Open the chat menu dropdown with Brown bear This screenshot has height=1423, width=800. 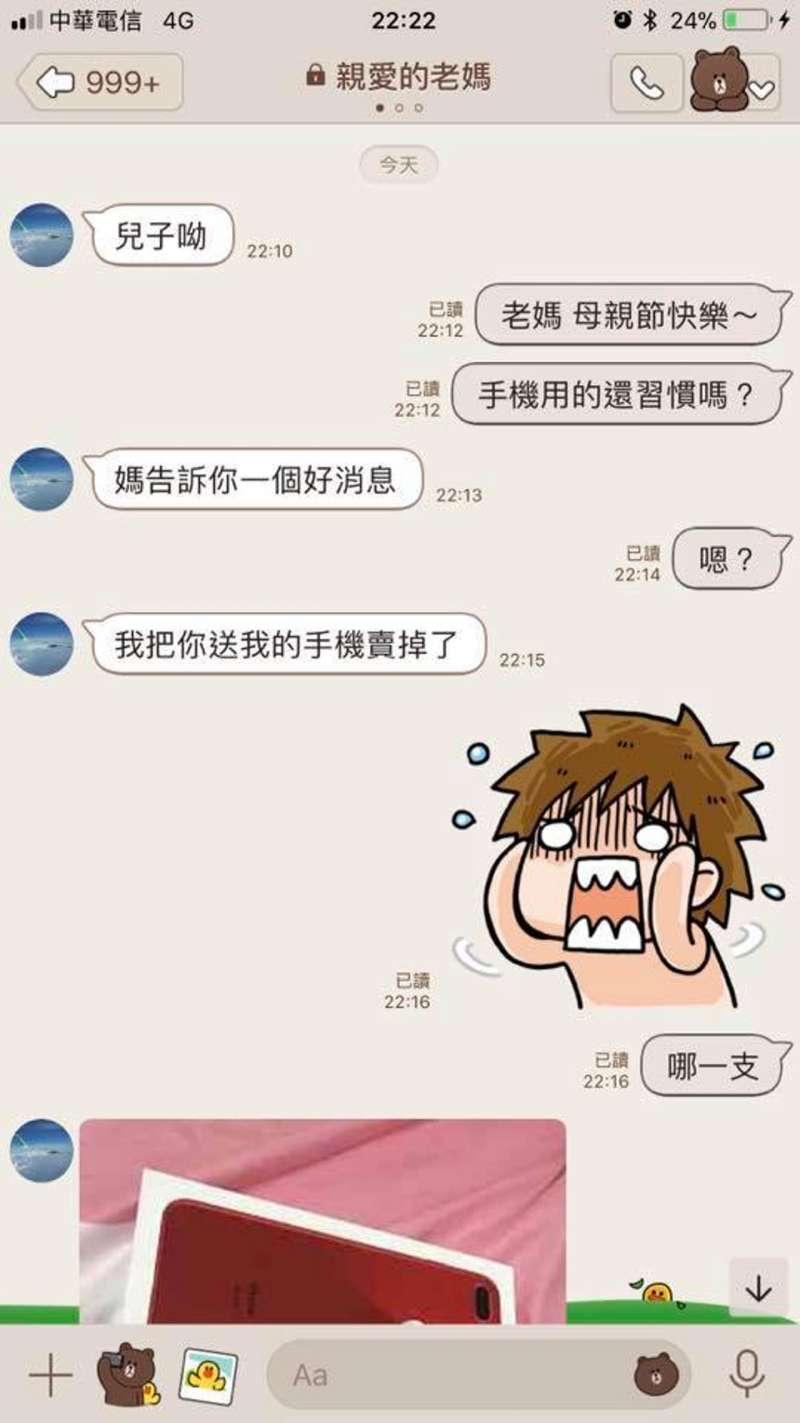[734, 83]
